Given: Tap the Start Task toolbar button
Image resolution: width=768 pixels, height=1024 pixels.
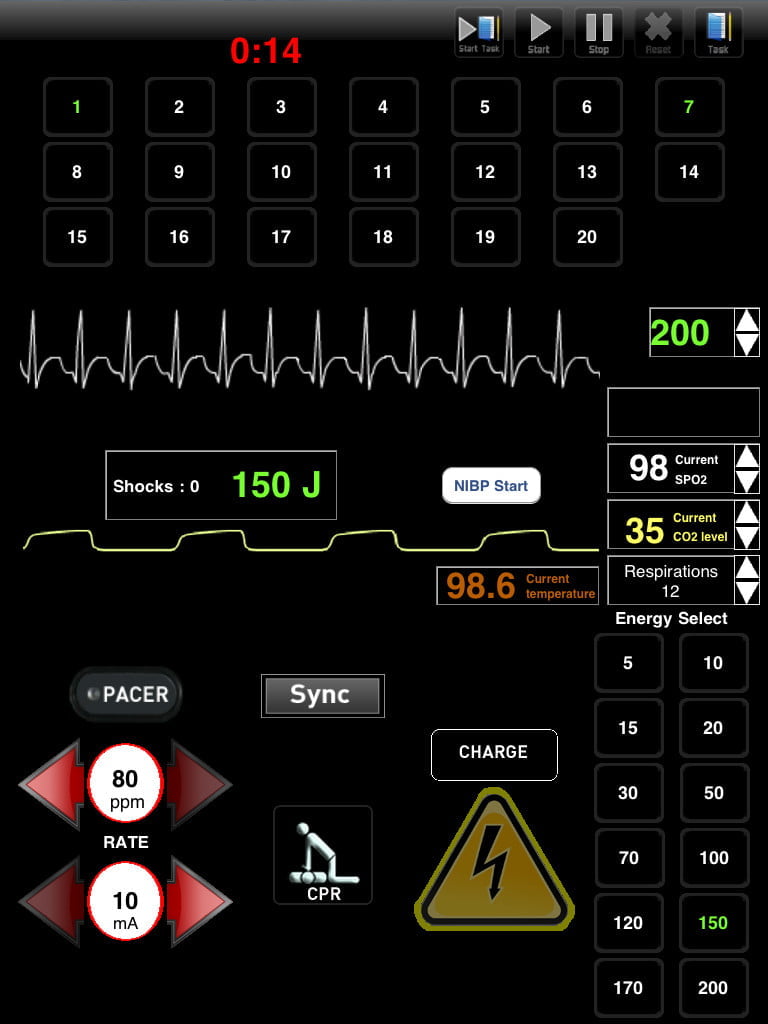Looking at the screenshot, I should coord(478,32).
